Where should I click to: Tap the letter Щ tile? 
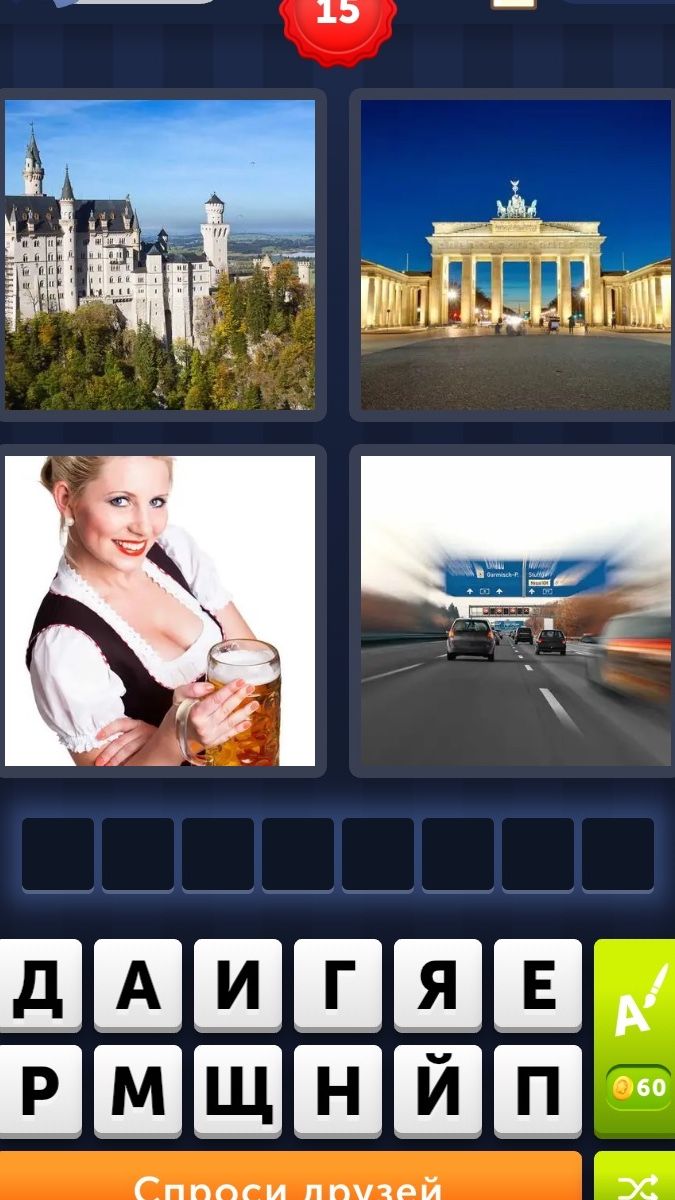238,1092
